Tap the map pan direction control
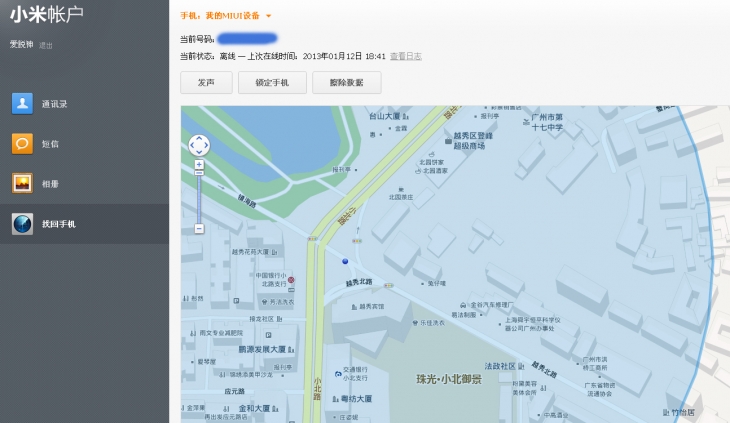Image resolution: width=730 pixels, height=423 pixels. click(x=199, y=145)
